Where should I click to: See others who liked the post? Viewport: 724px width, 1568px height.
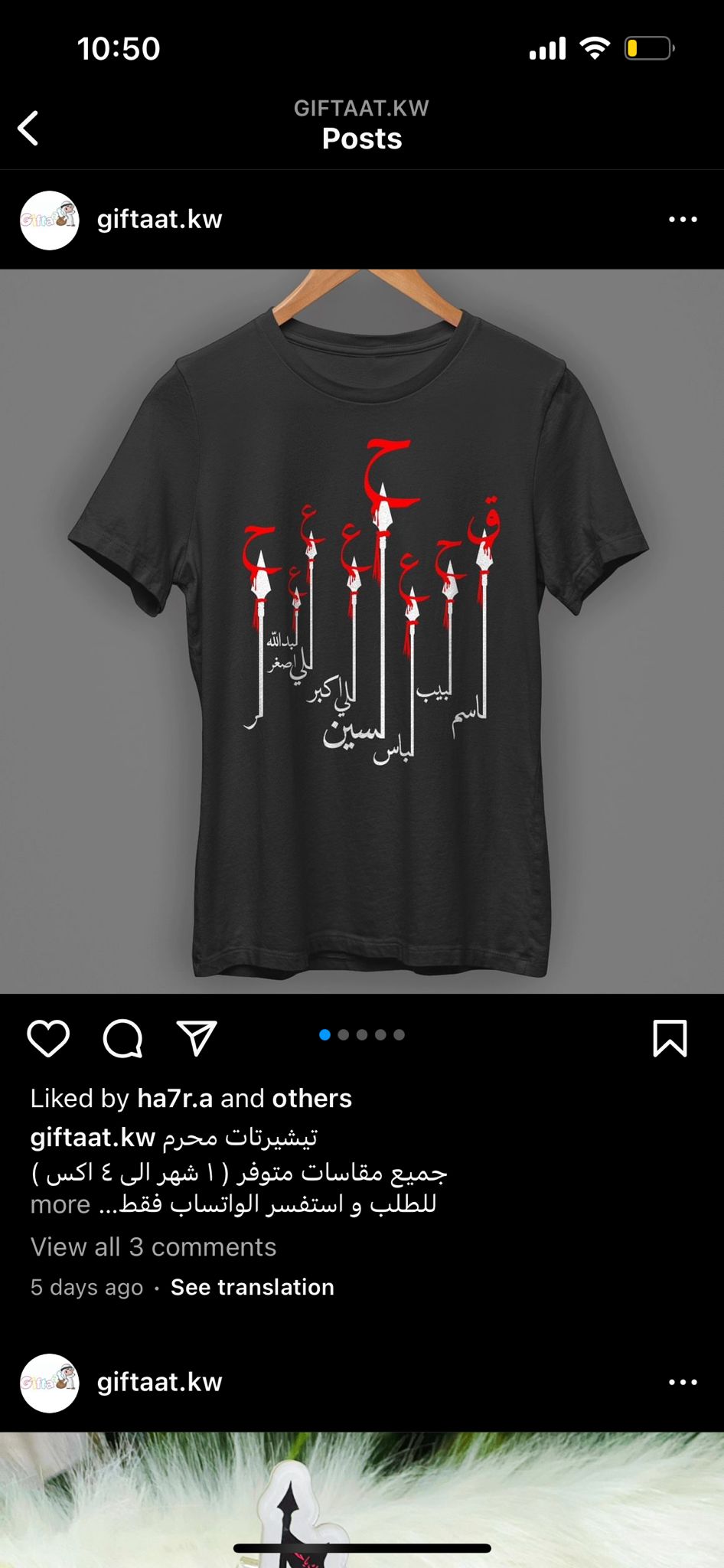pos(312,1099)
